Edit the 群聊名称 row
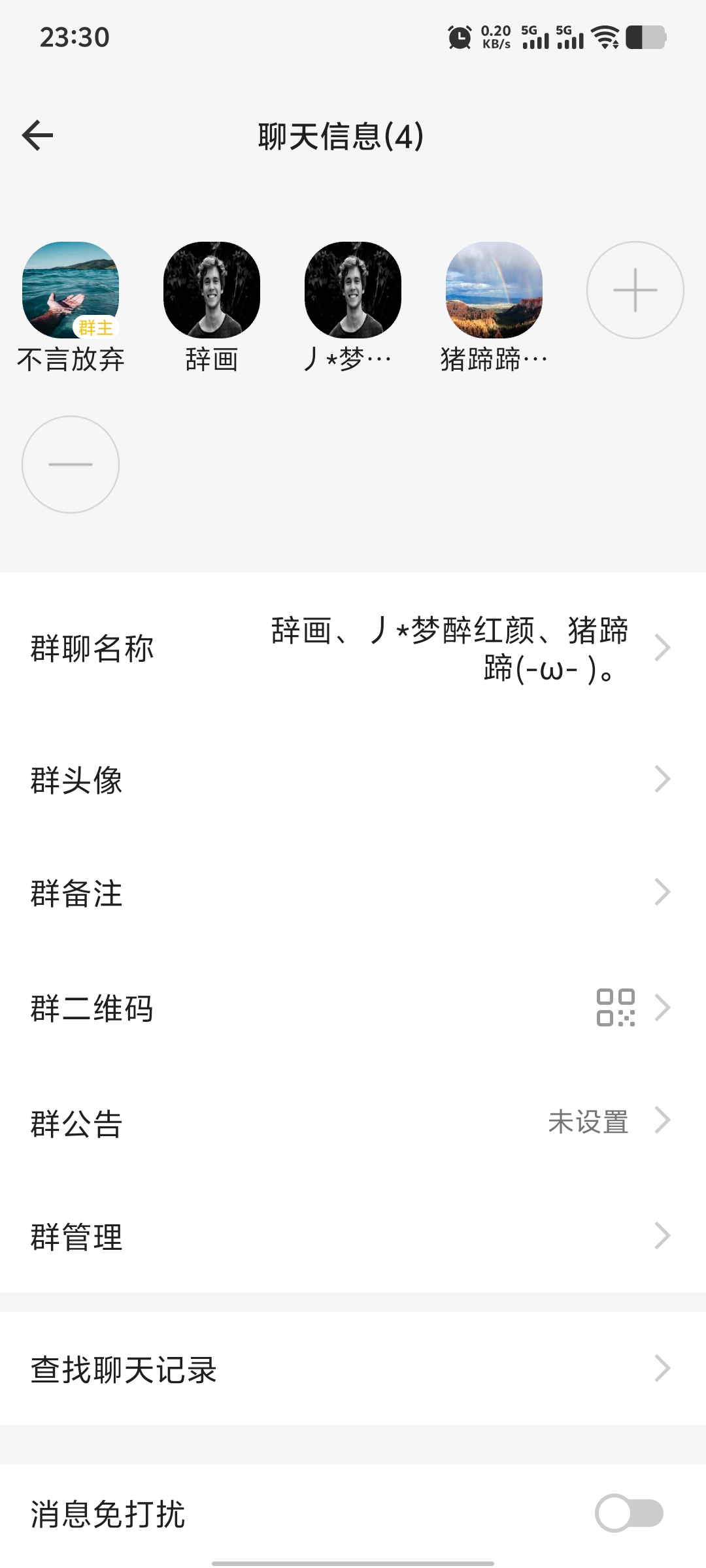Screen dimensions: 706x1568 [353, 648]
